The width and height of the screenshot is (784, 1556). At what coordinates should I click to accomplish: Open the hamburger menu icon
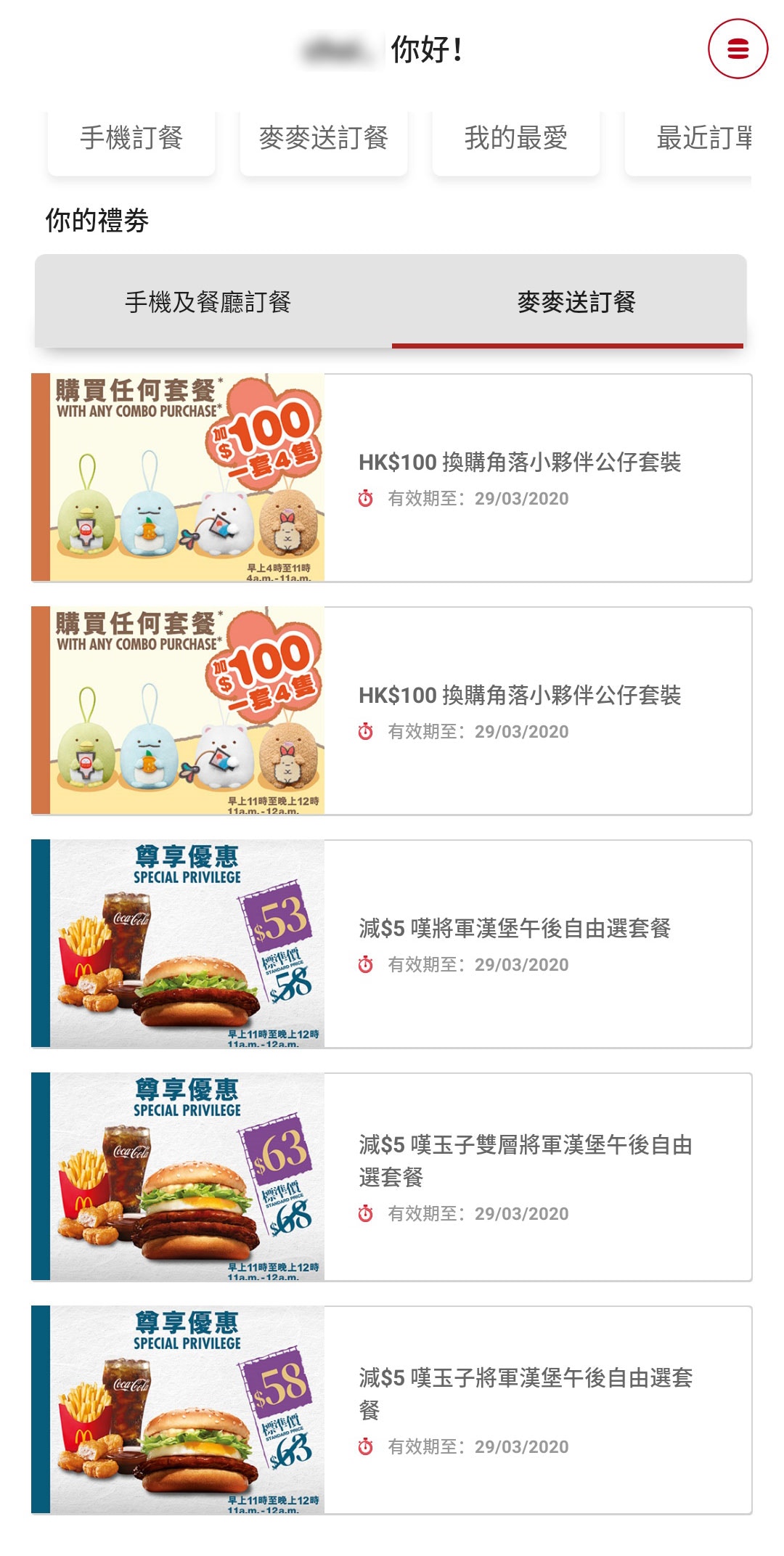[738, 49]
